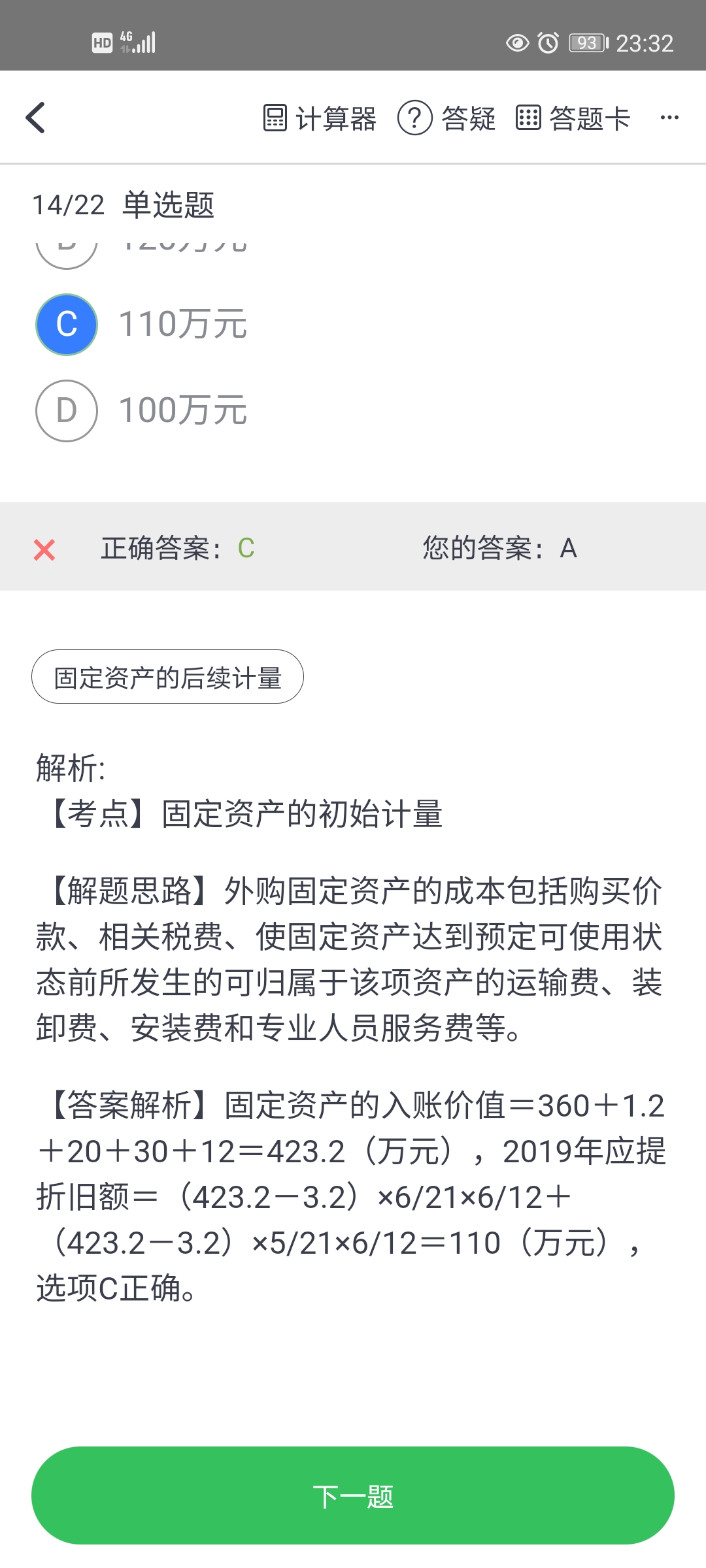This screenshot has width=706, height=1568.
Task: Open the three-dot overflow menu
Action: coord(669,118)
